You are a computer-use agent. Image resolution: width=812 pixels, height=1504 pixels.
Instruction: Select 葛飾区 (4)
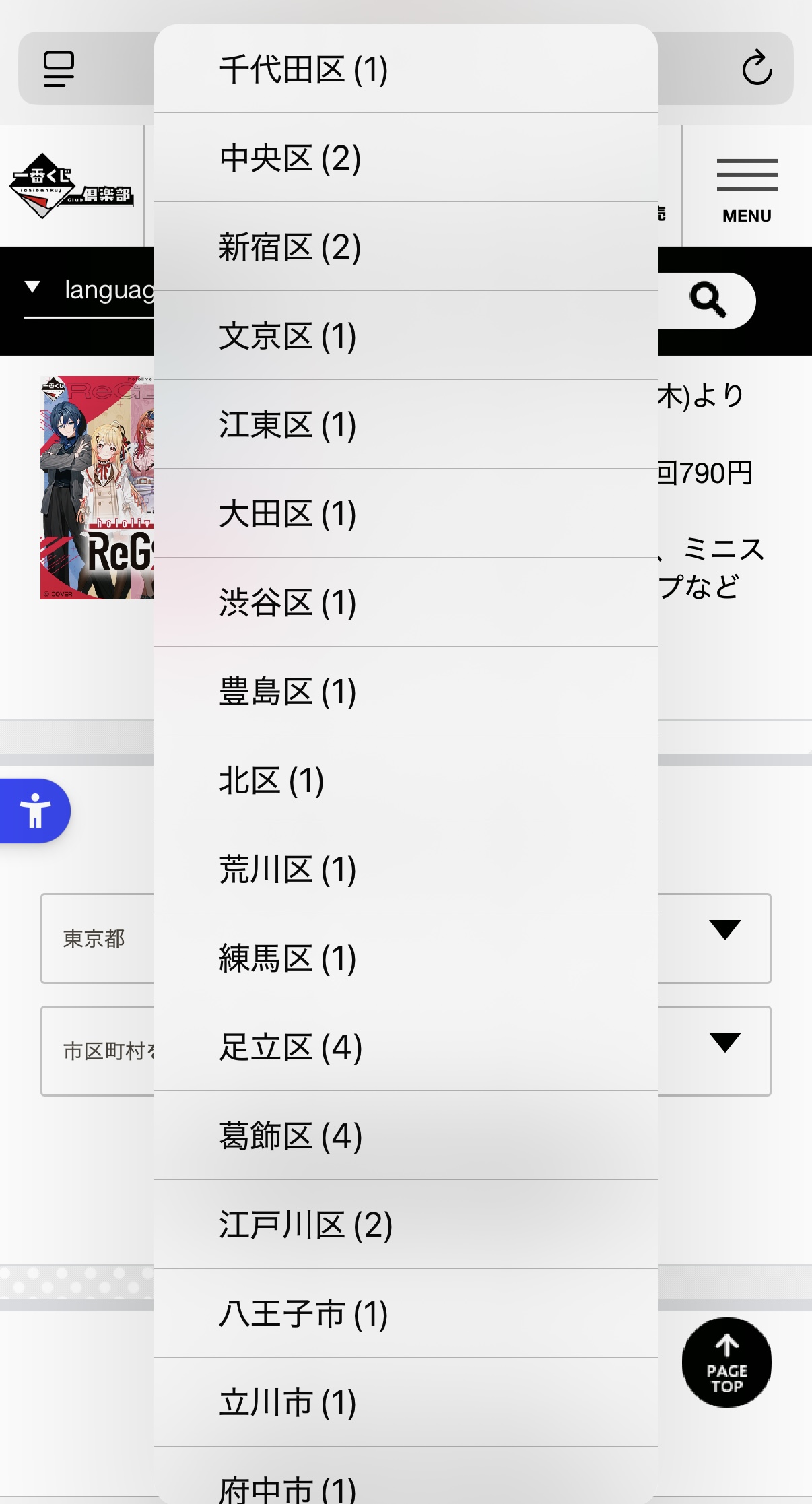pyautogui.click(x=405, y=1136)
